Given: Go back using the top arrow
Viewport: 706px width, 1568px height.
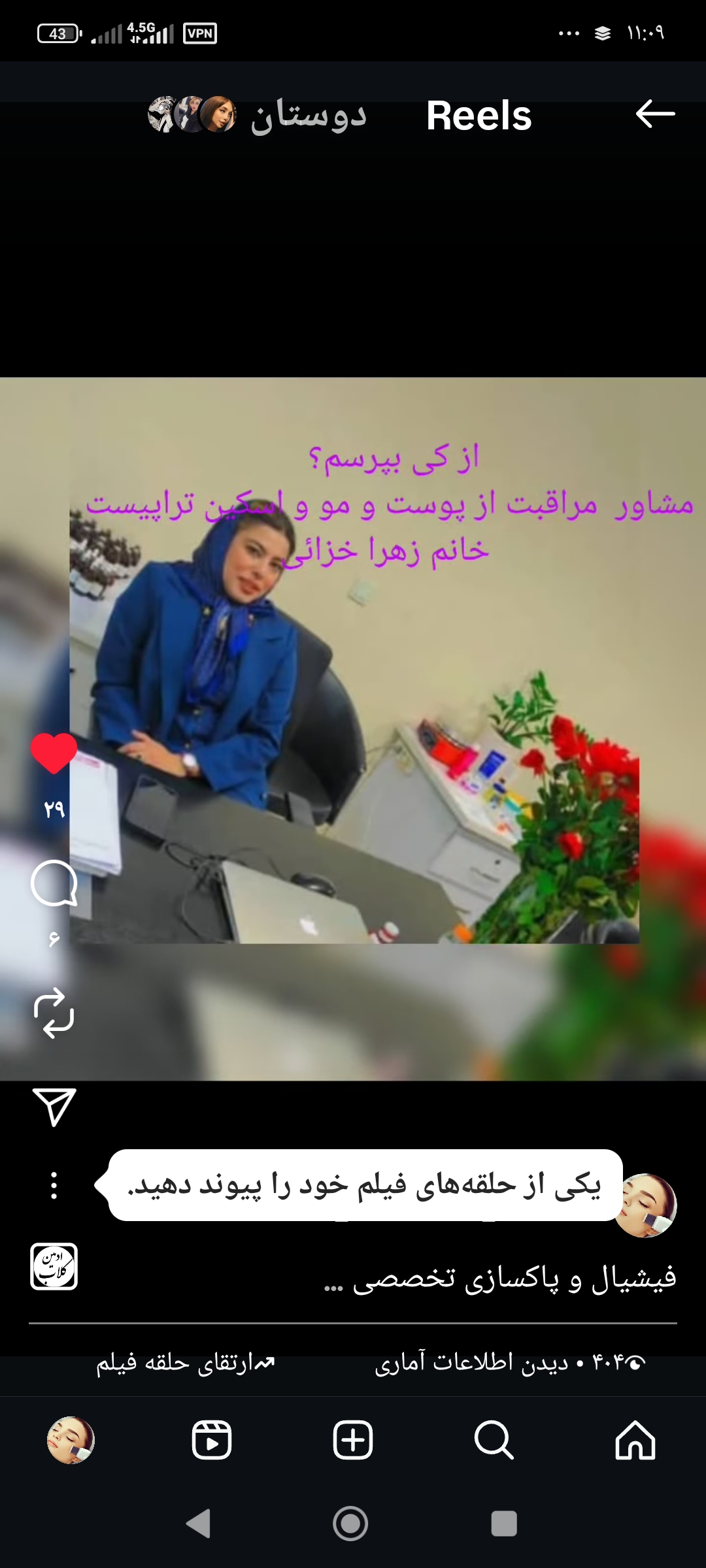Looking at the screenshot, I should click(655, 114).
